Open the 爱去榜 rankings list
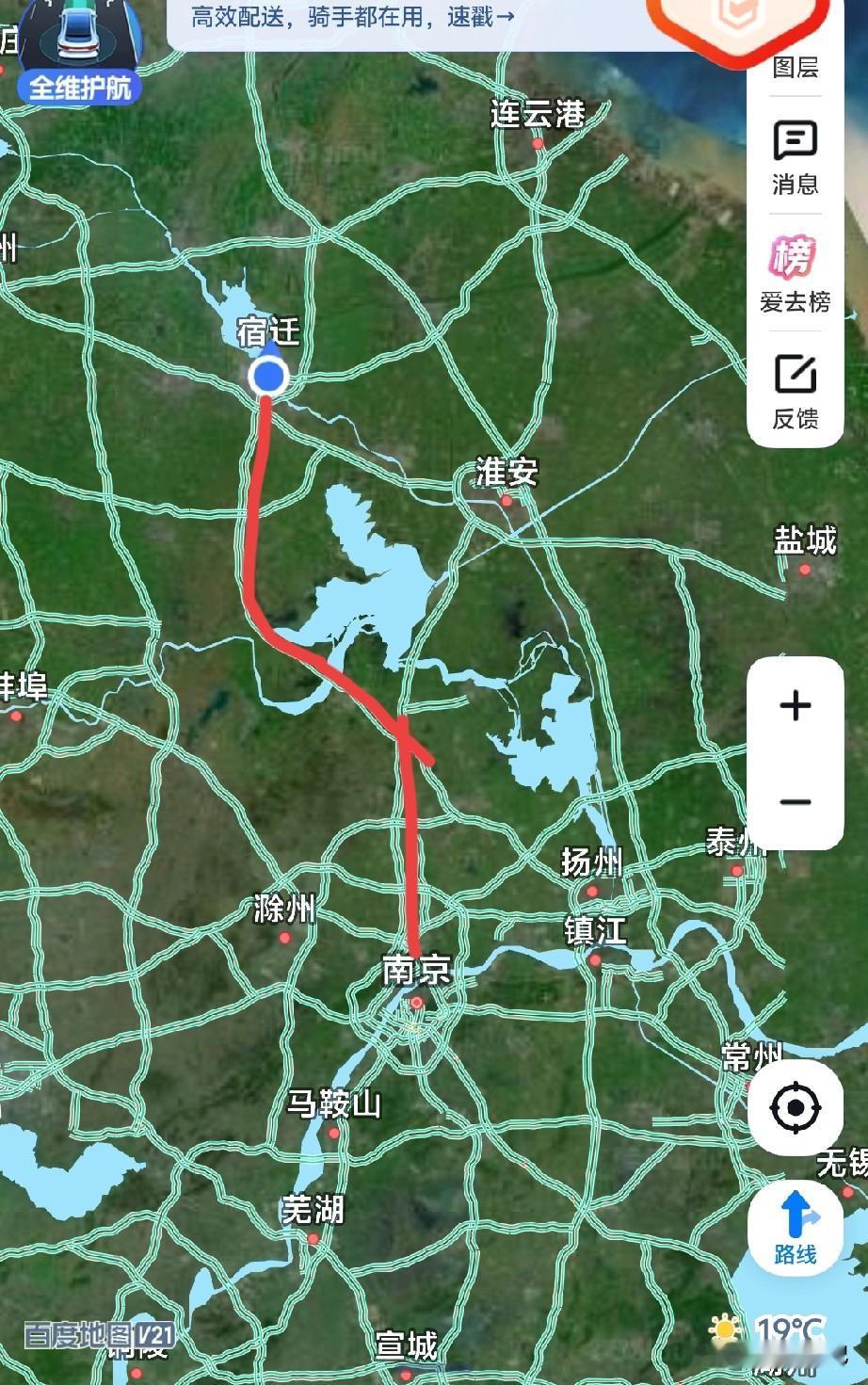The image size is (868, 1385). (796, 273)
